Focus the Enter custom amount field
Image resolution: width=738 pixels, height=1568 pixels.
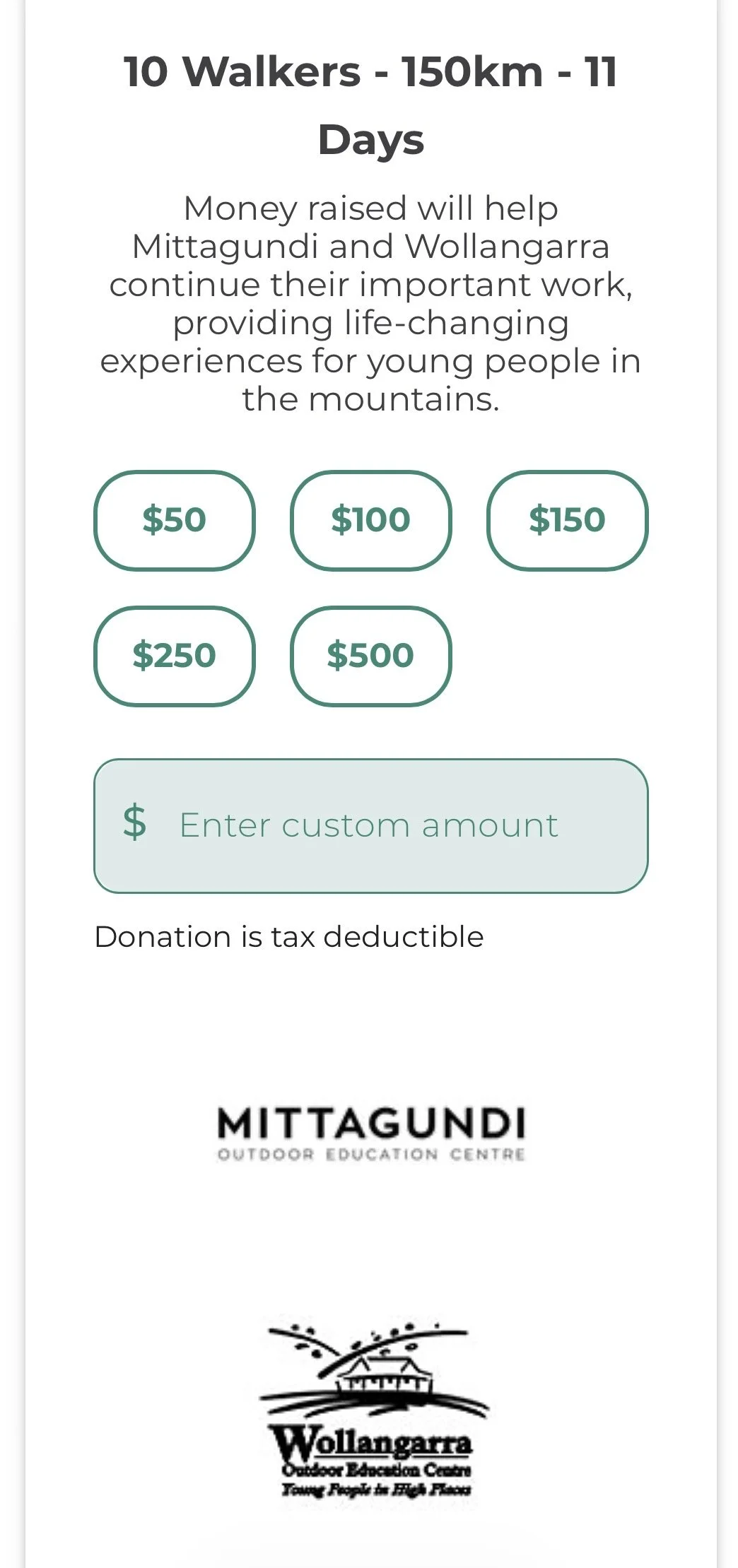coord(370,826)
